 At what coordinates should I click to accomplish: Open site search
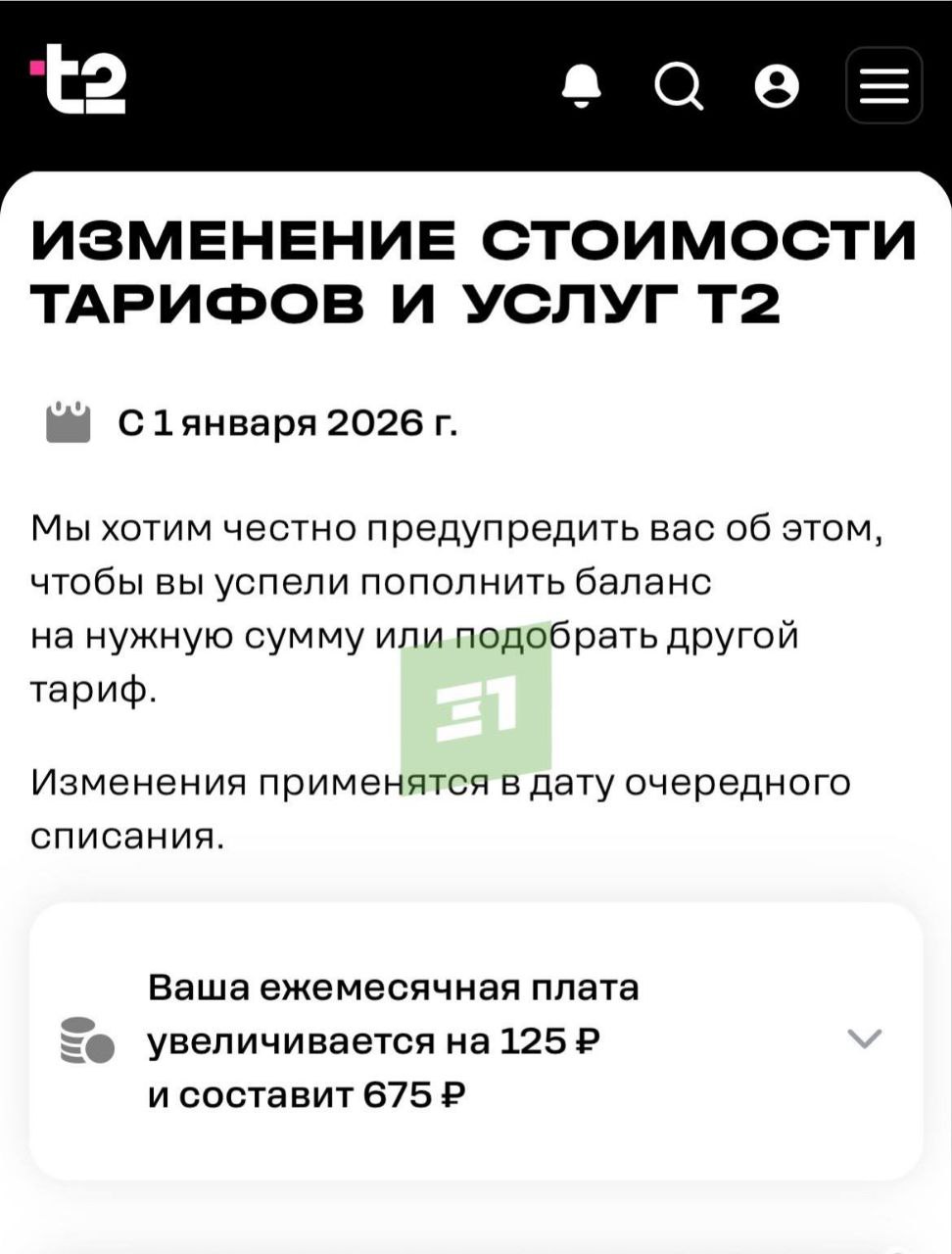point(679,87)
